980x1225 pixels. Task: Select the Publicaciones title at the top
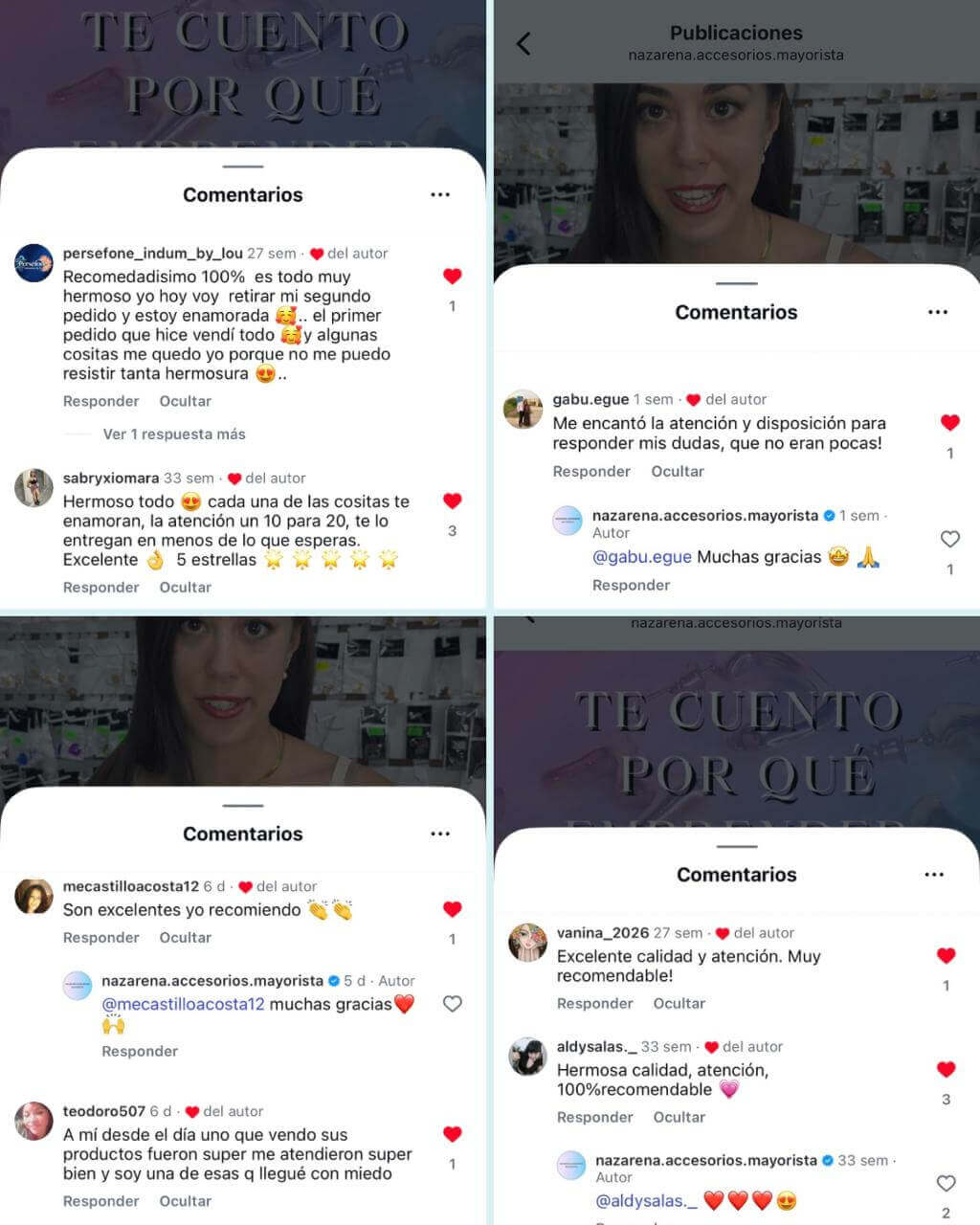pos(735,33)
